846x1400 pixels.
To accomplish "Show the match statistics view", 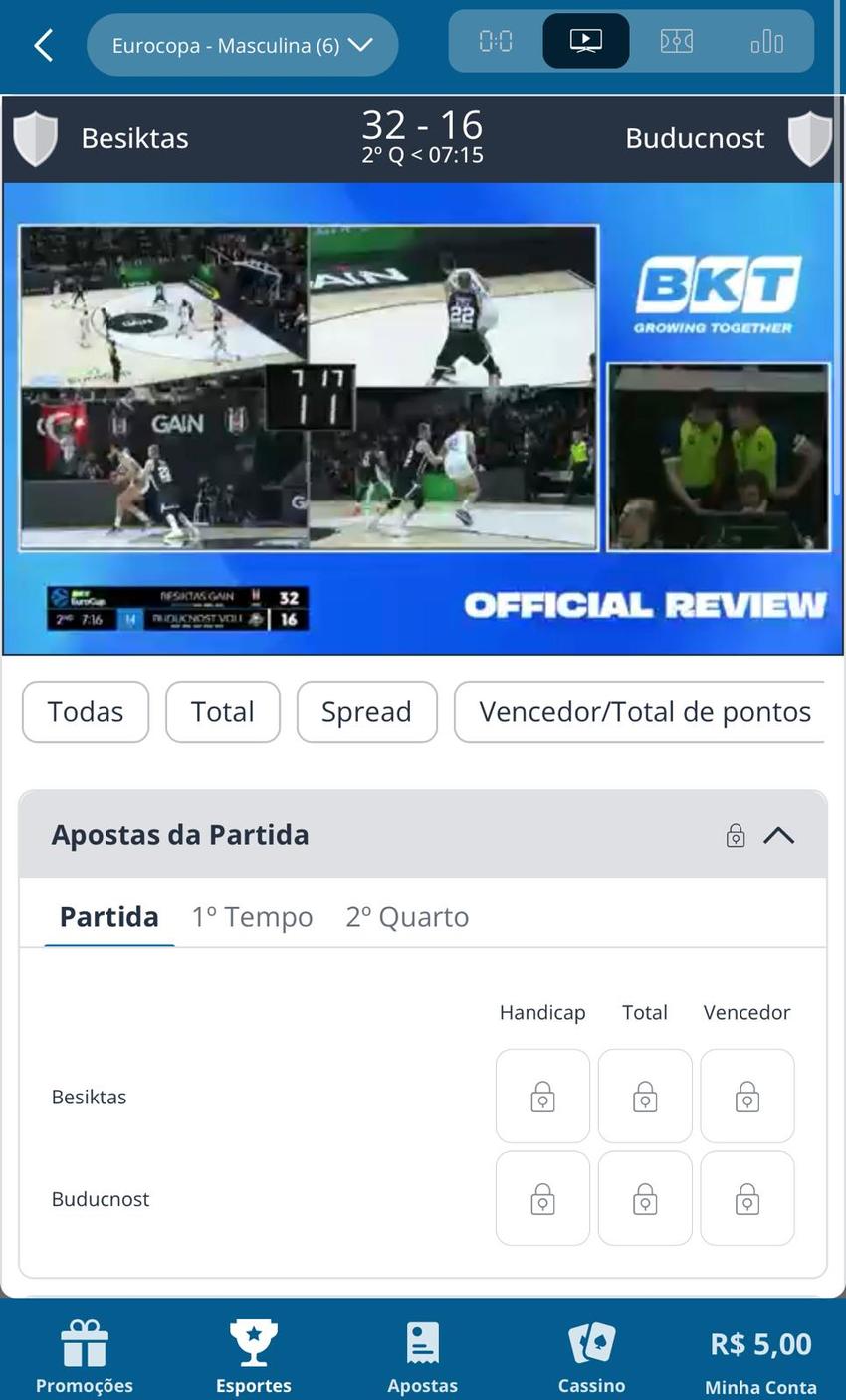I will pos(764,41).
